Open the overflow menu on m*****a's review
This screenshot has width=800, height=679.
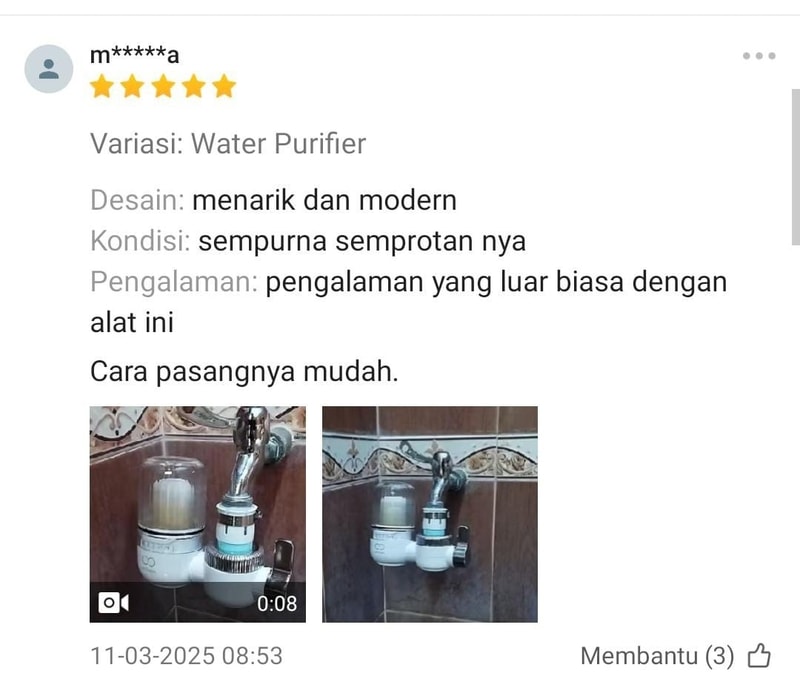pyautogui.click(x=759, y=56)
